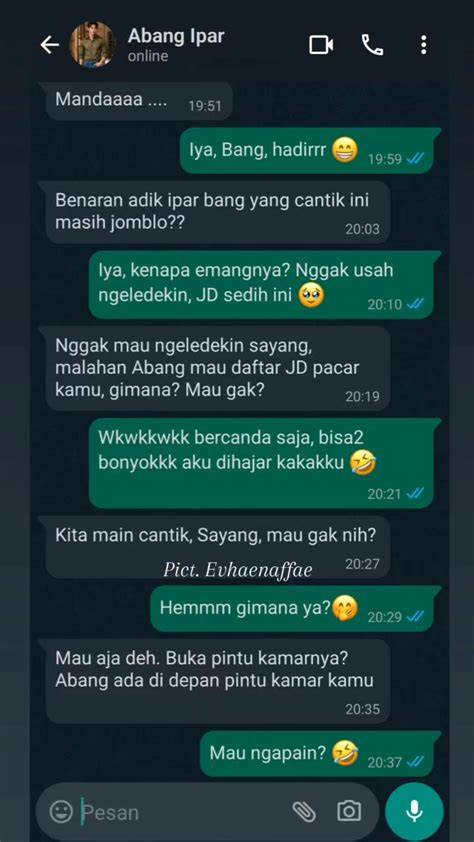Focus the Pesan message field
The image size is (474, 842).
(183, 811)
